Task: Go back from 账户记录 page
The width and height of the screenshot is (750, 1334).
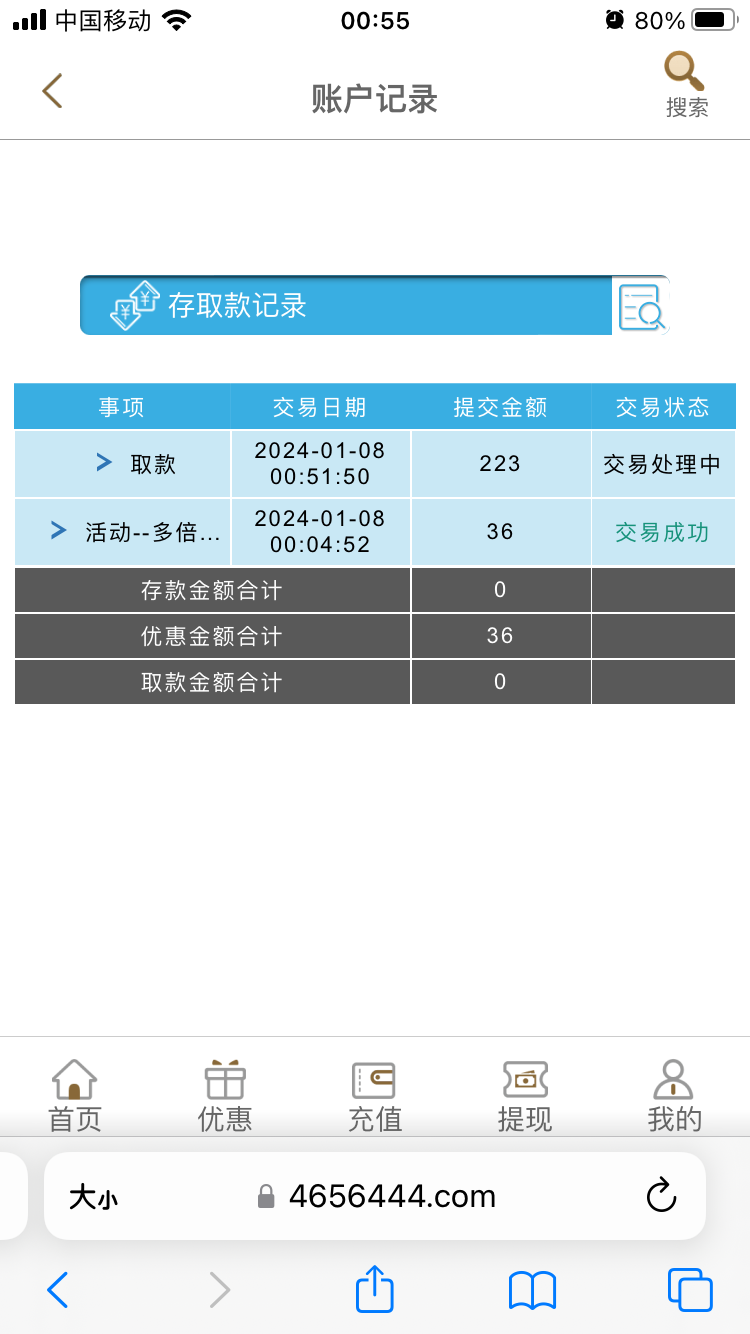Action: (x=53, y=91)
